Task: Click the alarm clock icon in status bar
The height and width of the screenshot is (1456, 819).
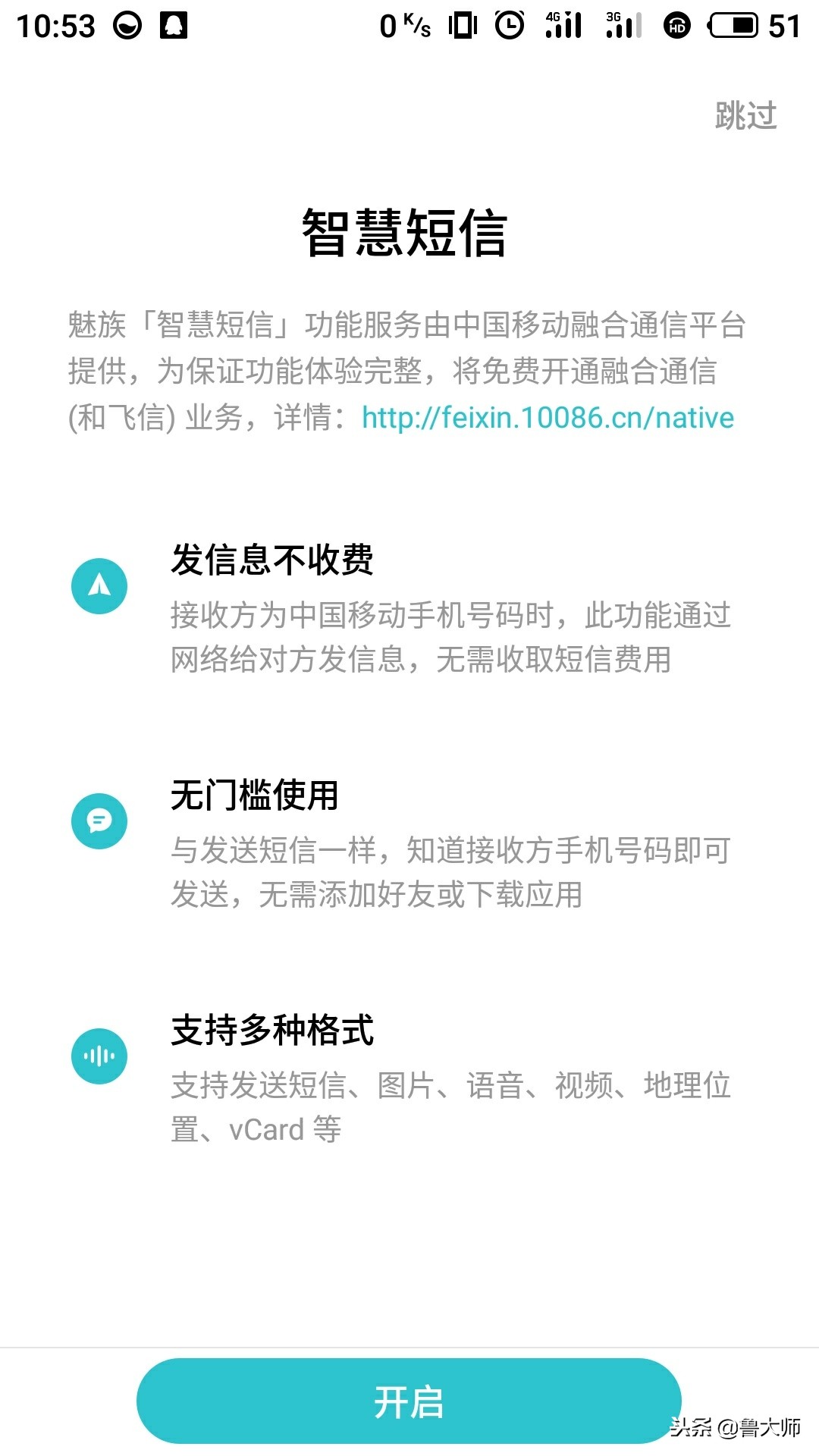Action: point(510,25)
